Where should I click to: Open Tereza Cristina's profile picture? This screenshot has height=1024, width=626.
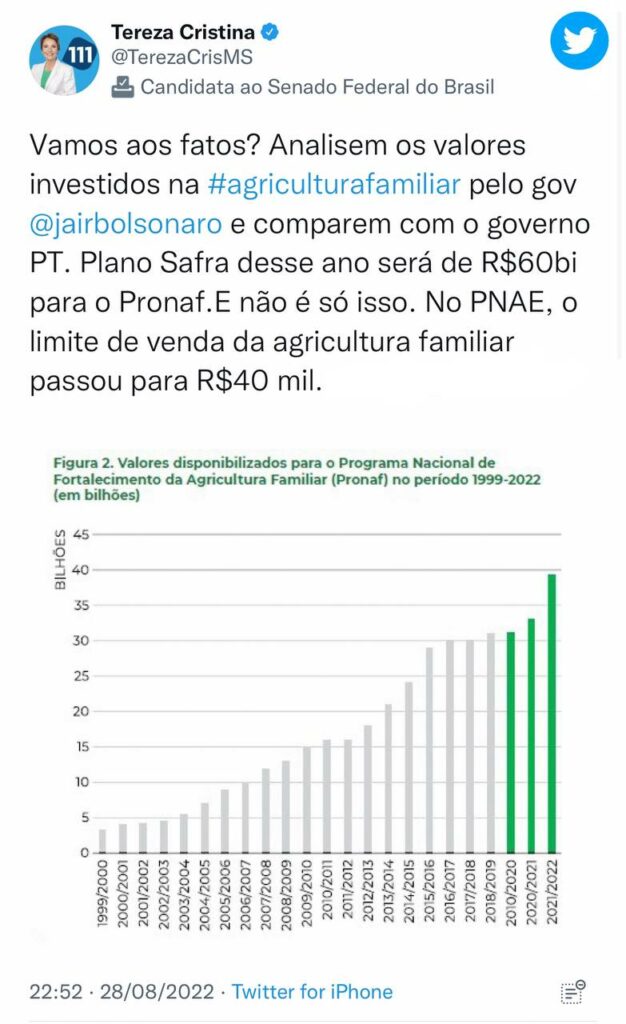[64, 60]
